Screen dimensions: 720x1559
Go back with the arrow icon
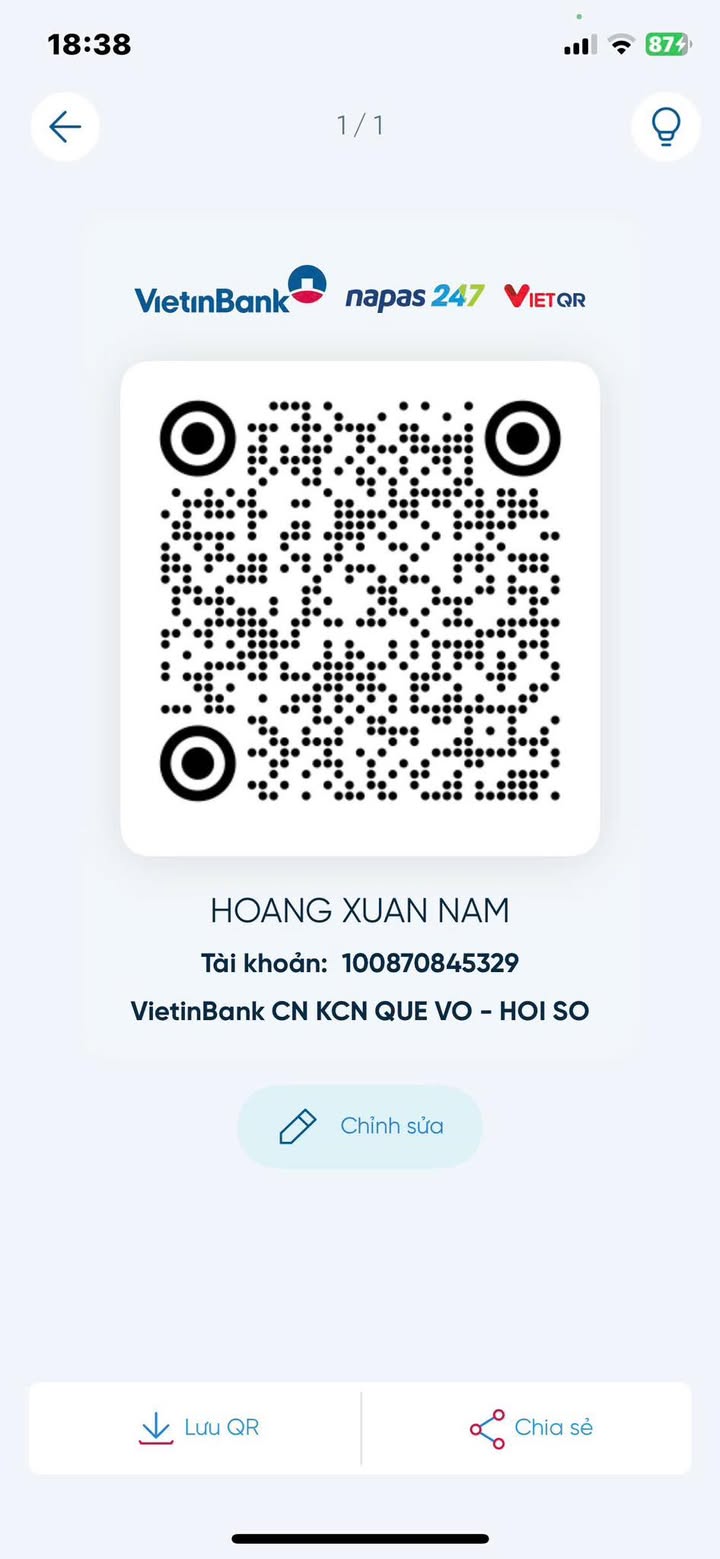[65, 127]
